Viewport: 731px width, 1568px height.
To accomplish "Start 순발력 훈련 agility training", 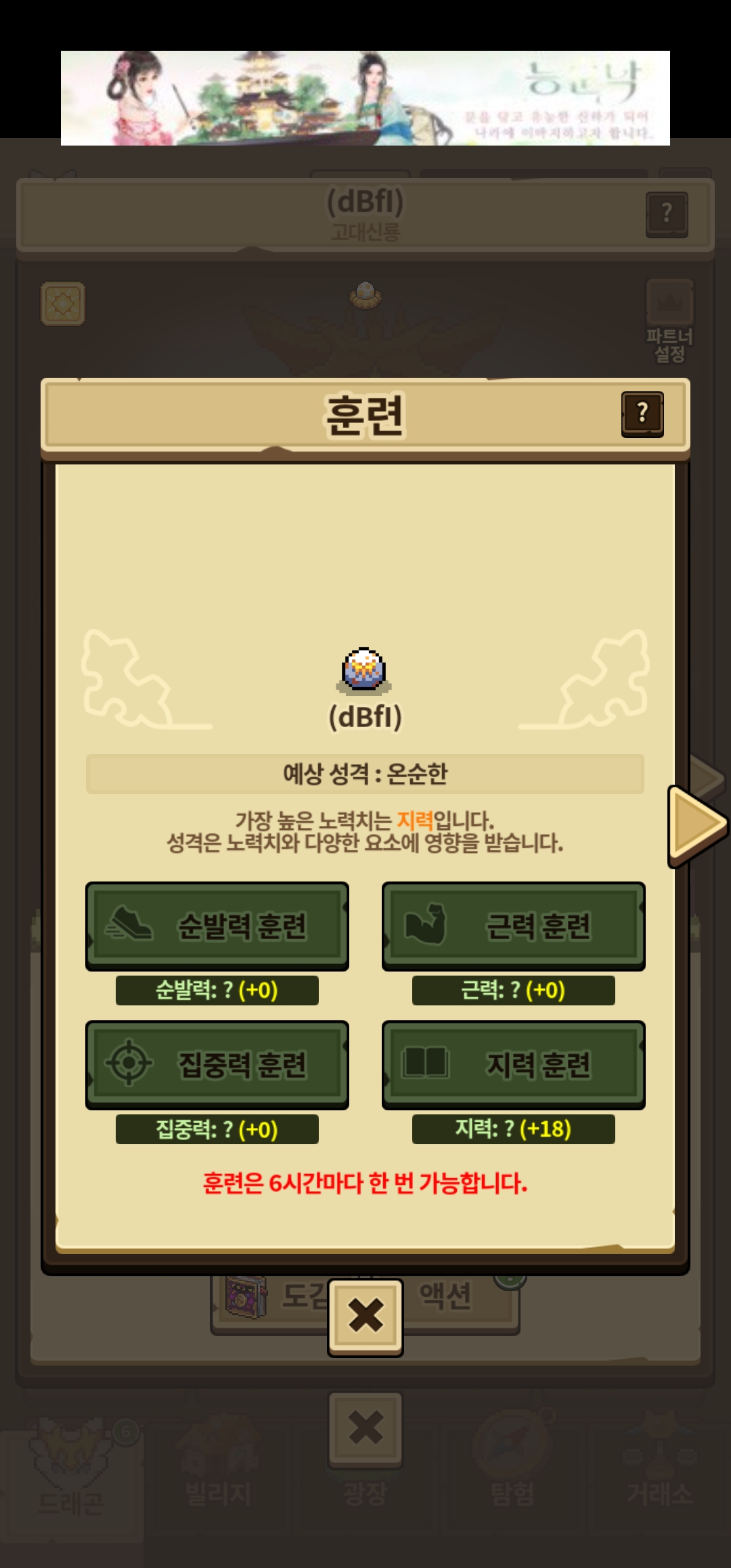I will click(x=217, y=925).
